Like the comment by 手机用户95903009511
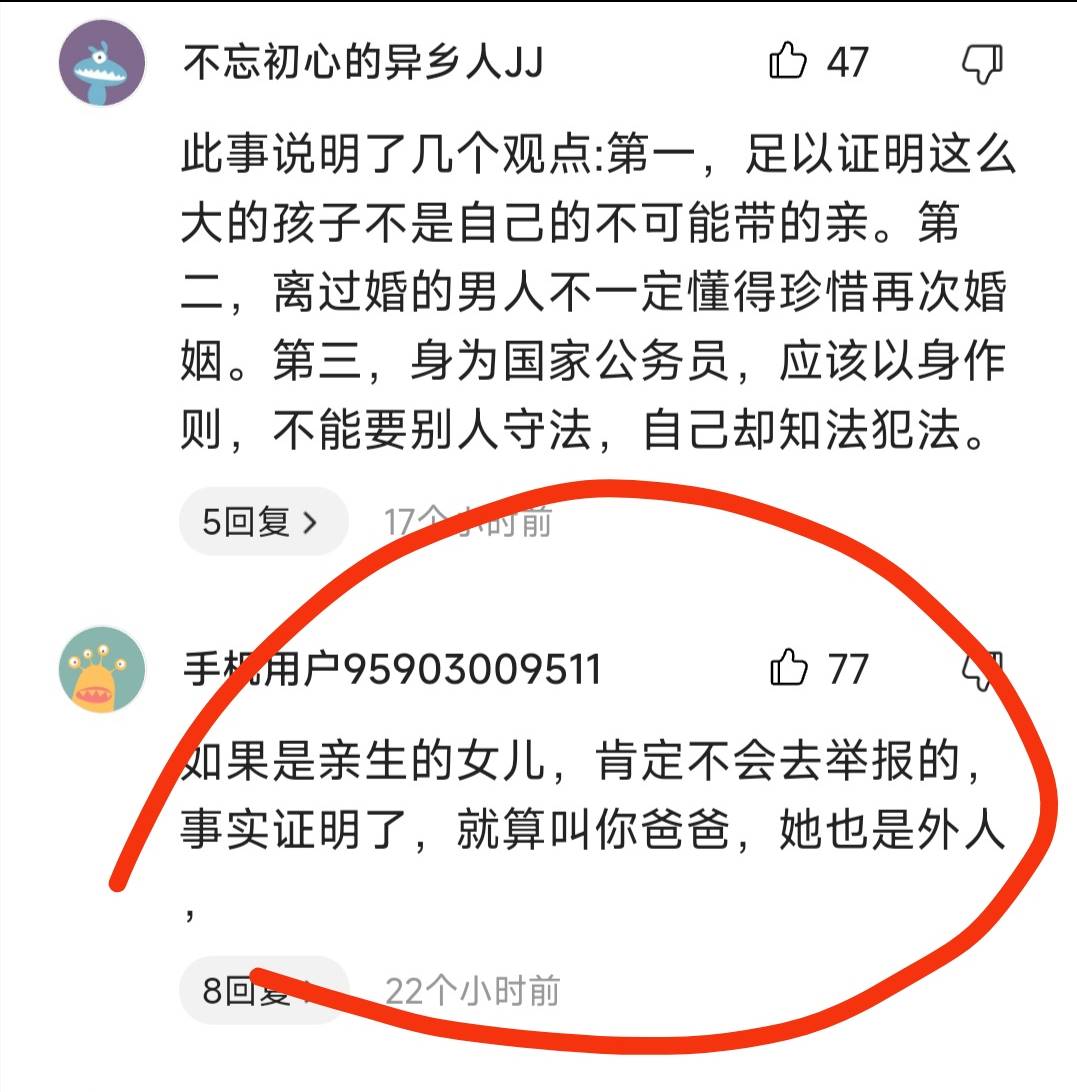Viewport: 1077px width, 1092px height. [x=789, y=668]
